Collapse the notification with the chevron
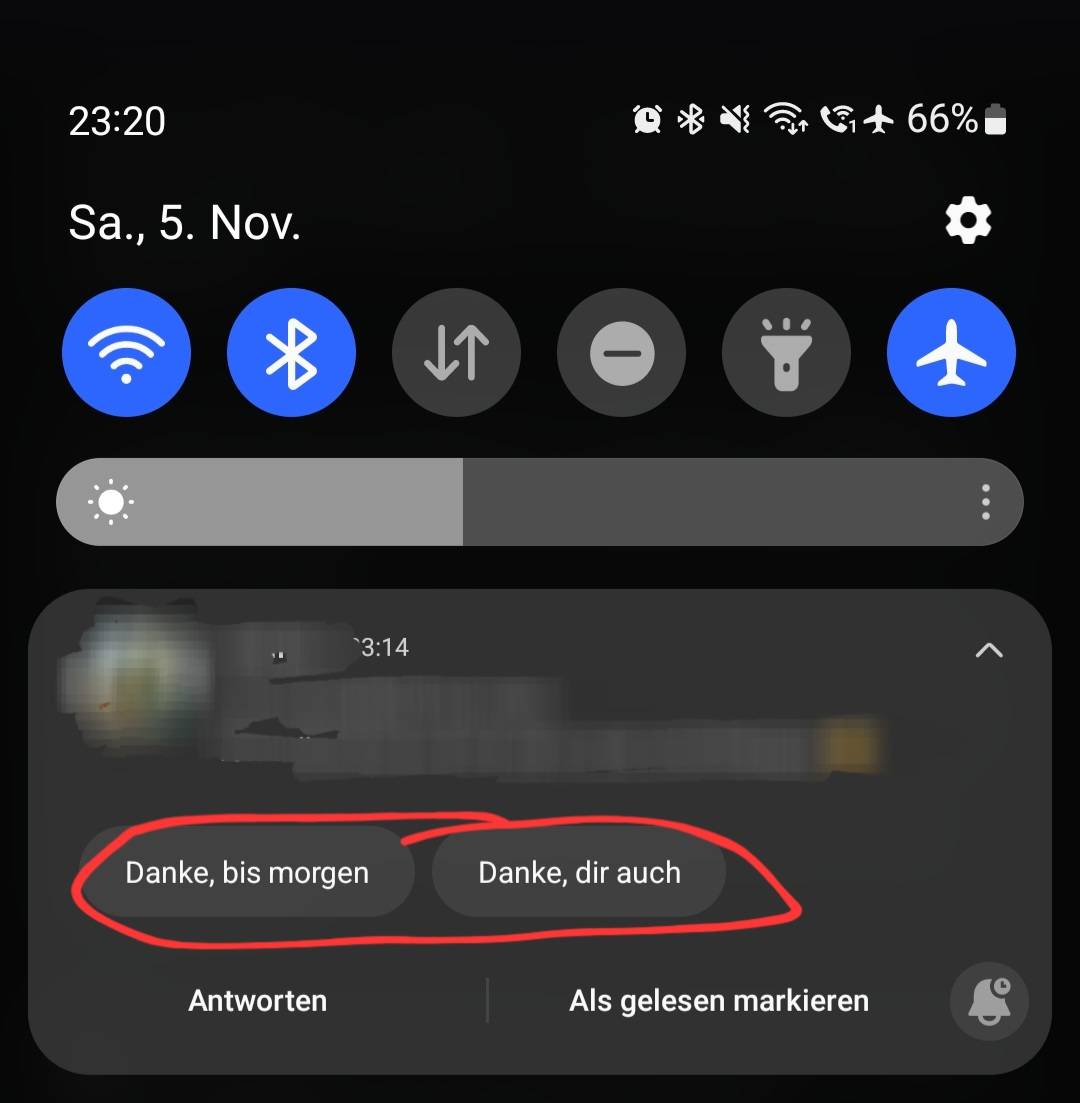Viewport: 1080px width, 1103px height. click(x=988, y=651)
